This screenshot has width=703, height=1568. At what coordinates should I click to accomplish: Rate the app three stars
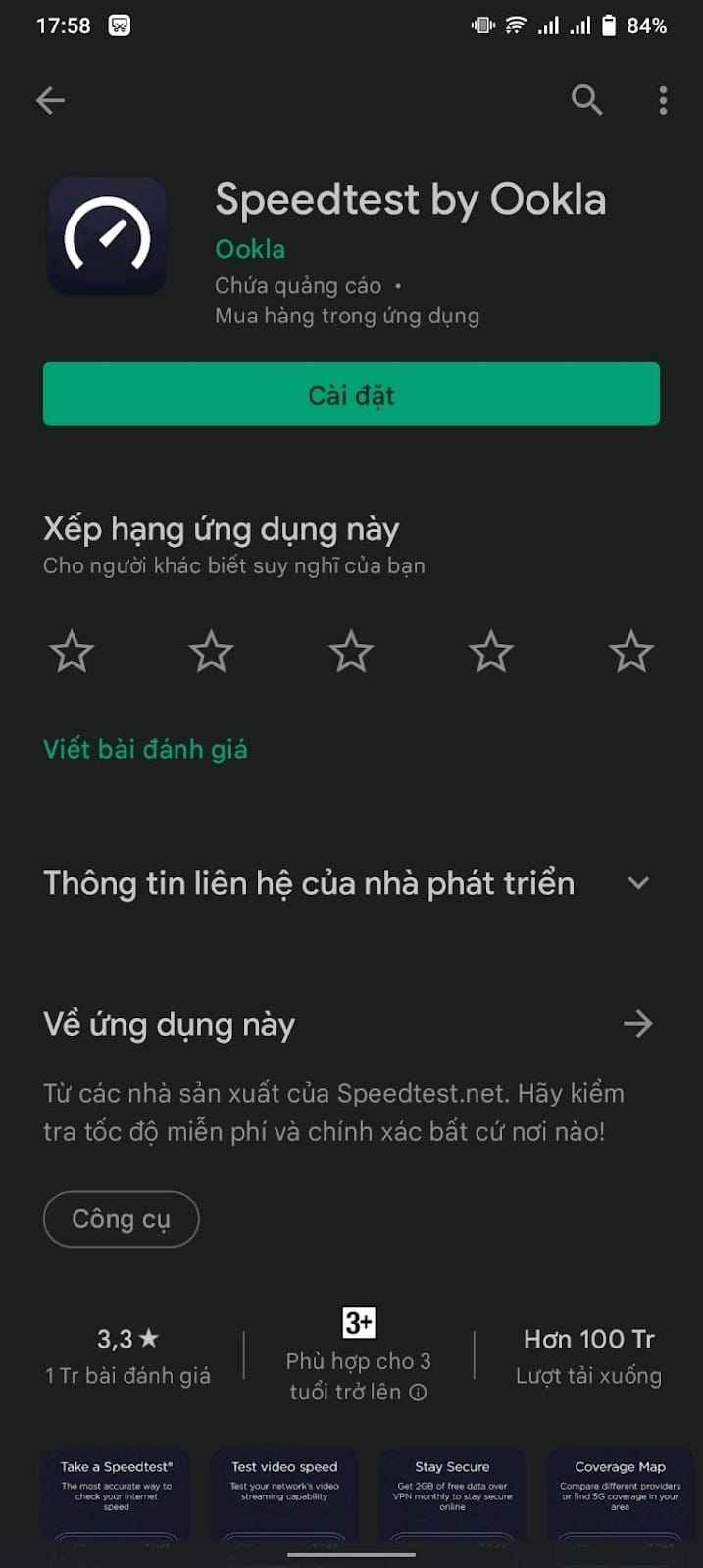coord(351,653)
